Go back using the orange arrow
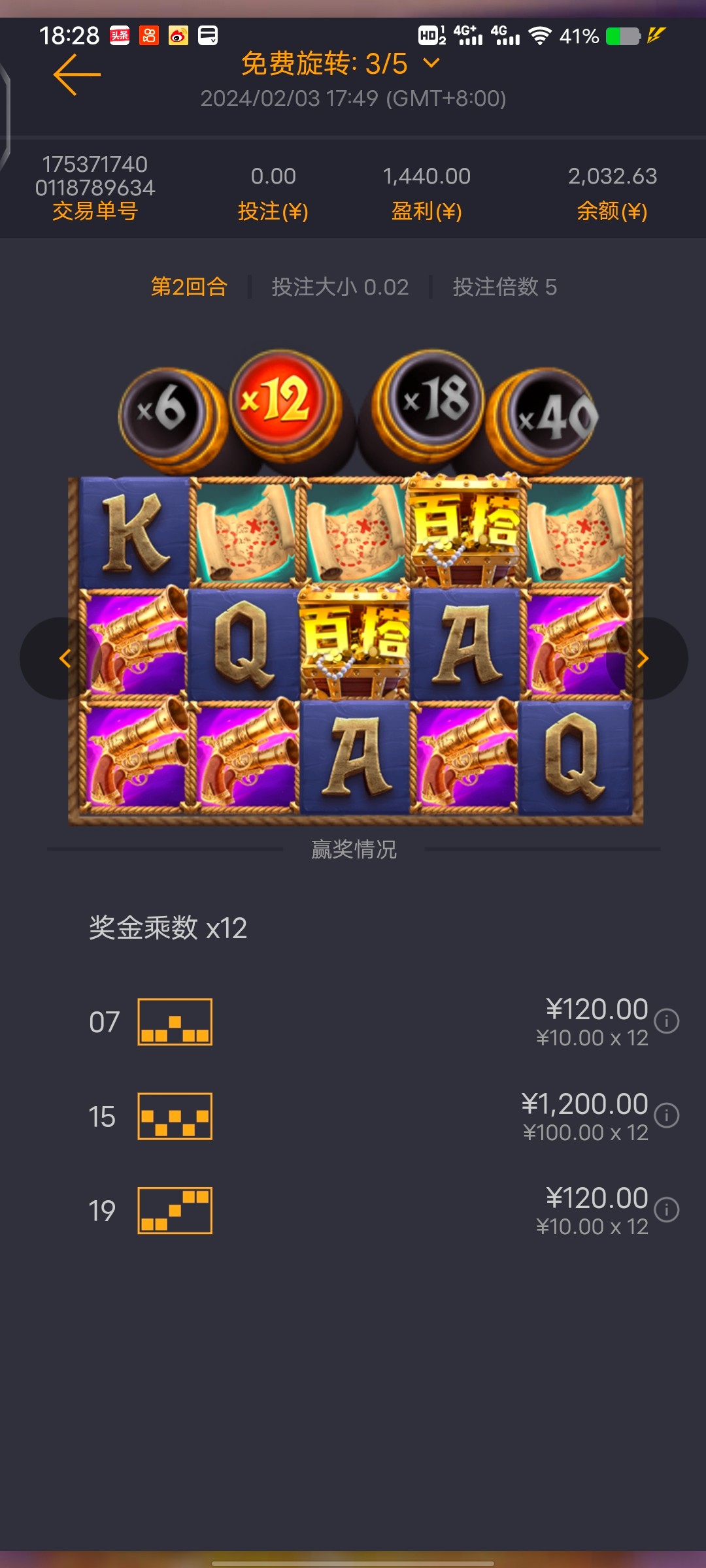The width and height of the screenshot is (706, 1568). click(x=76, y=74)
